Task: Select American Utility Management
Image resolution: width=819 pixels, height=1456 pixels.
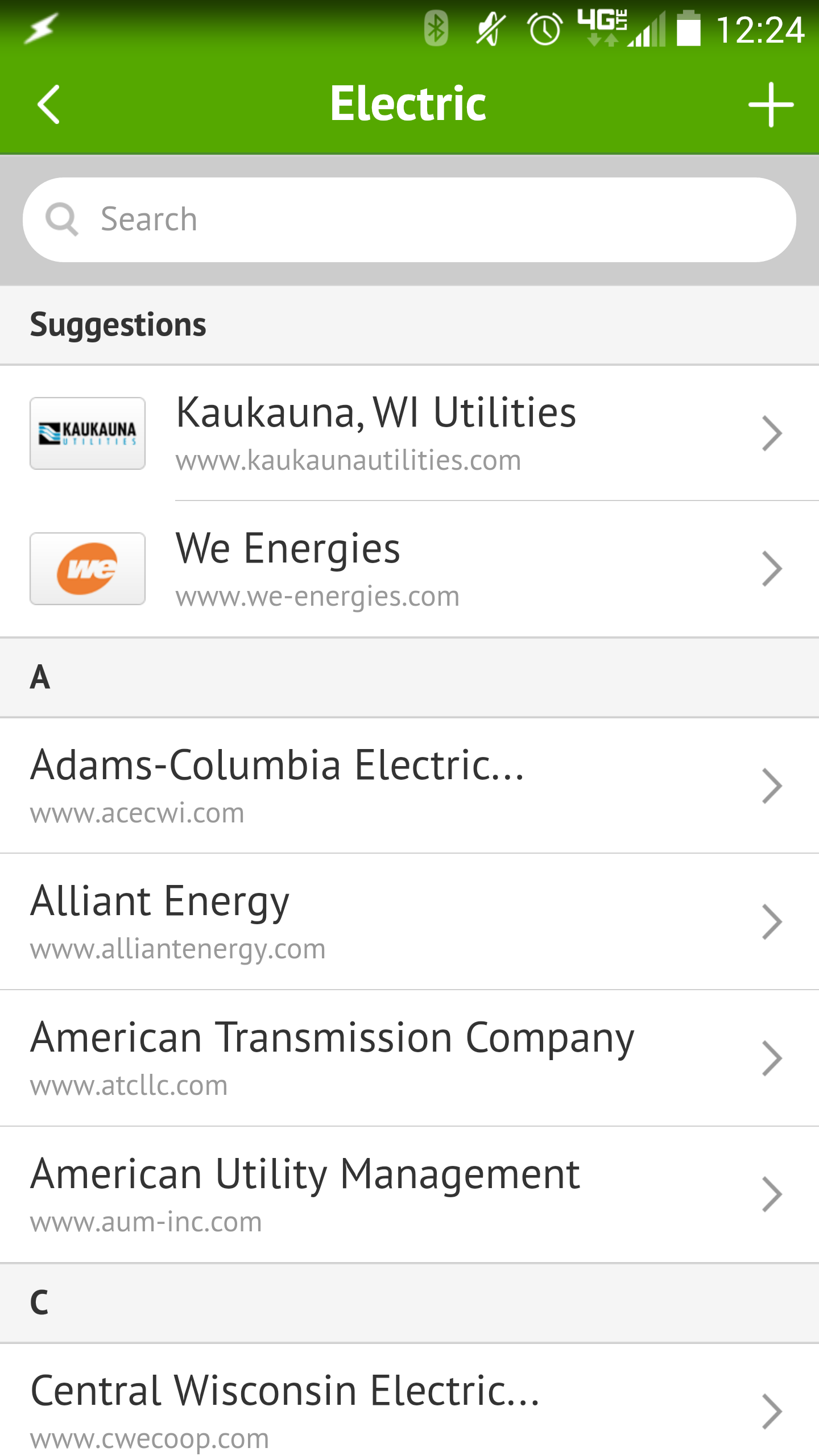Action: [409, 1195]
